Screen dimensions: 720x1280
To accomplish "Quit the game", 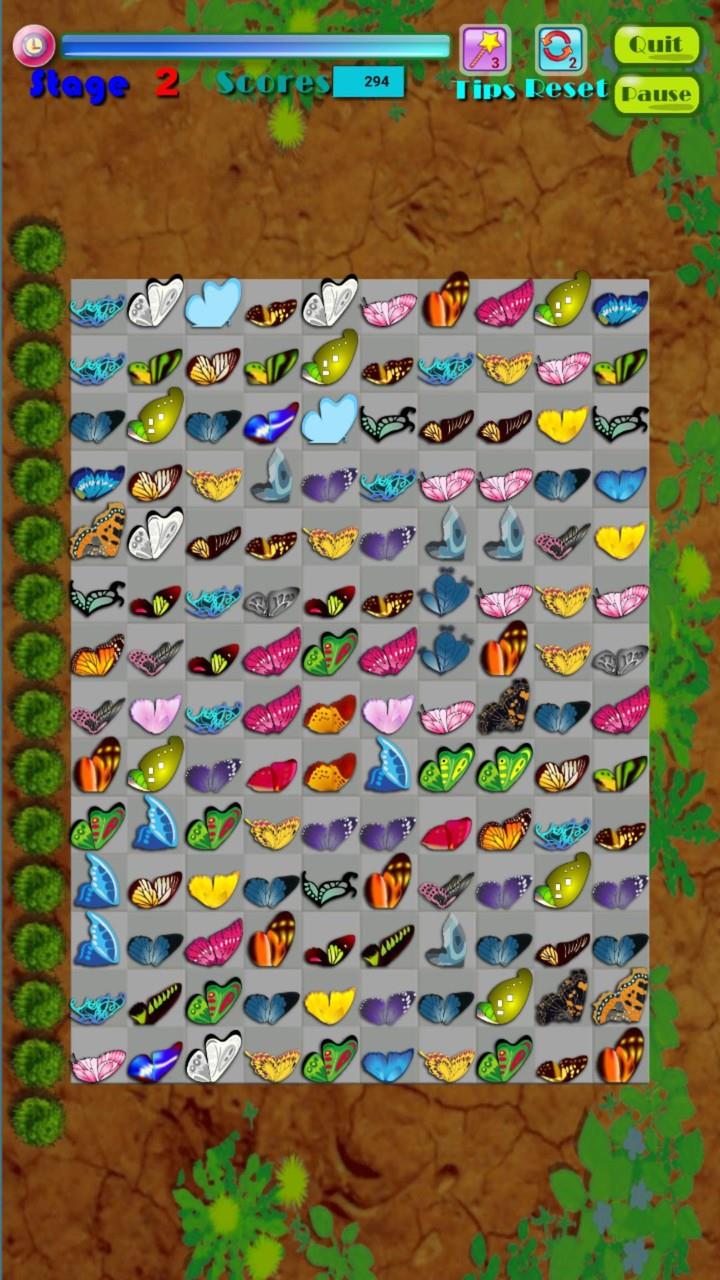I will pos(656,44).
